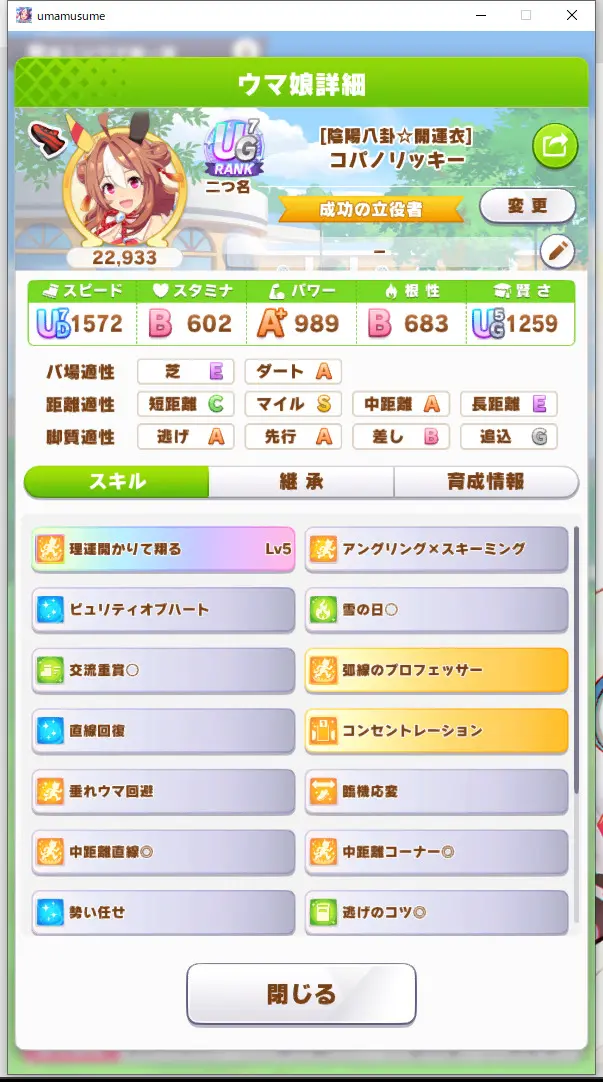View ピュリティオブハート skill details
This screenshot has height=1082, width=603.
point(163,609)
